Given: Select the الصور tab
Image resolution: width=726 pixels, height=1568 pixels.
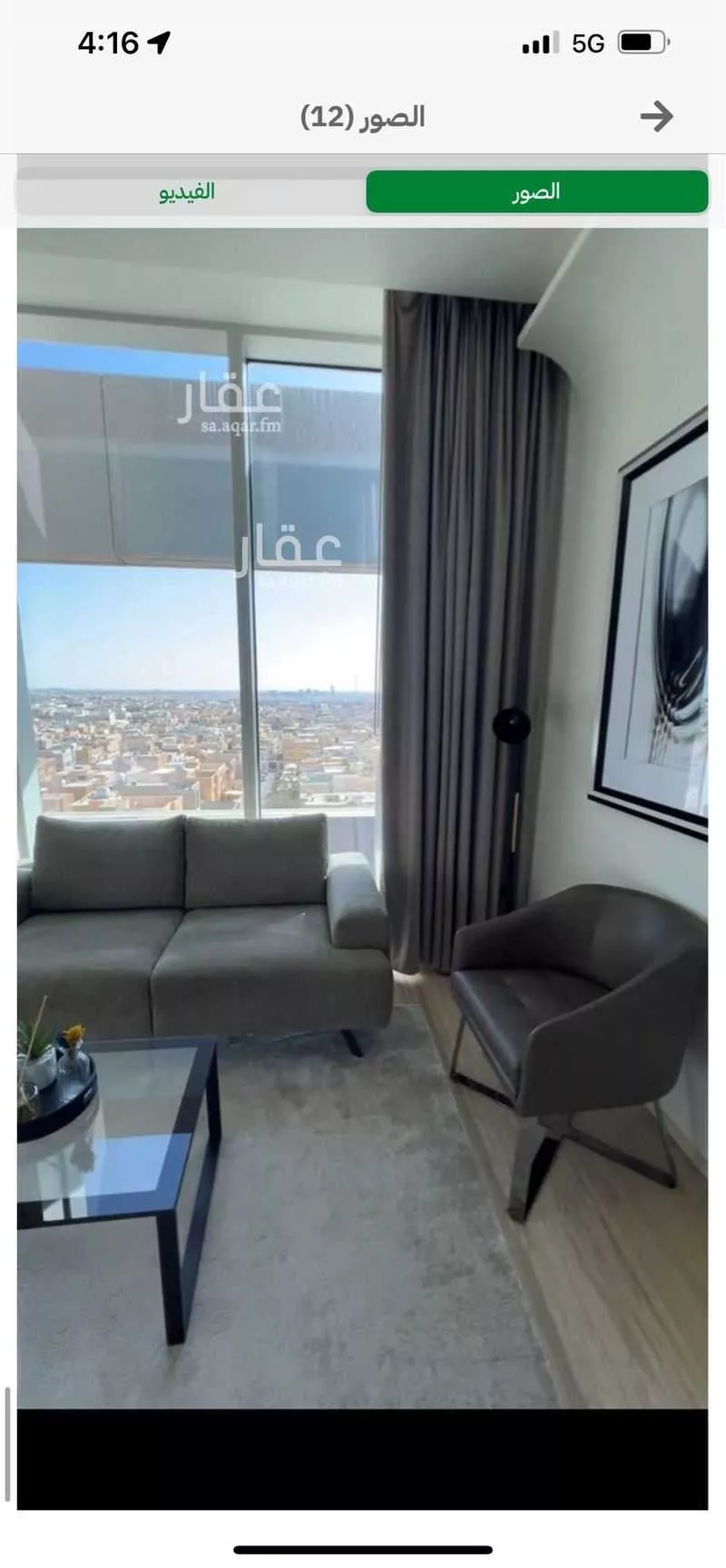Looking at the screenshot, I should 536,192.
